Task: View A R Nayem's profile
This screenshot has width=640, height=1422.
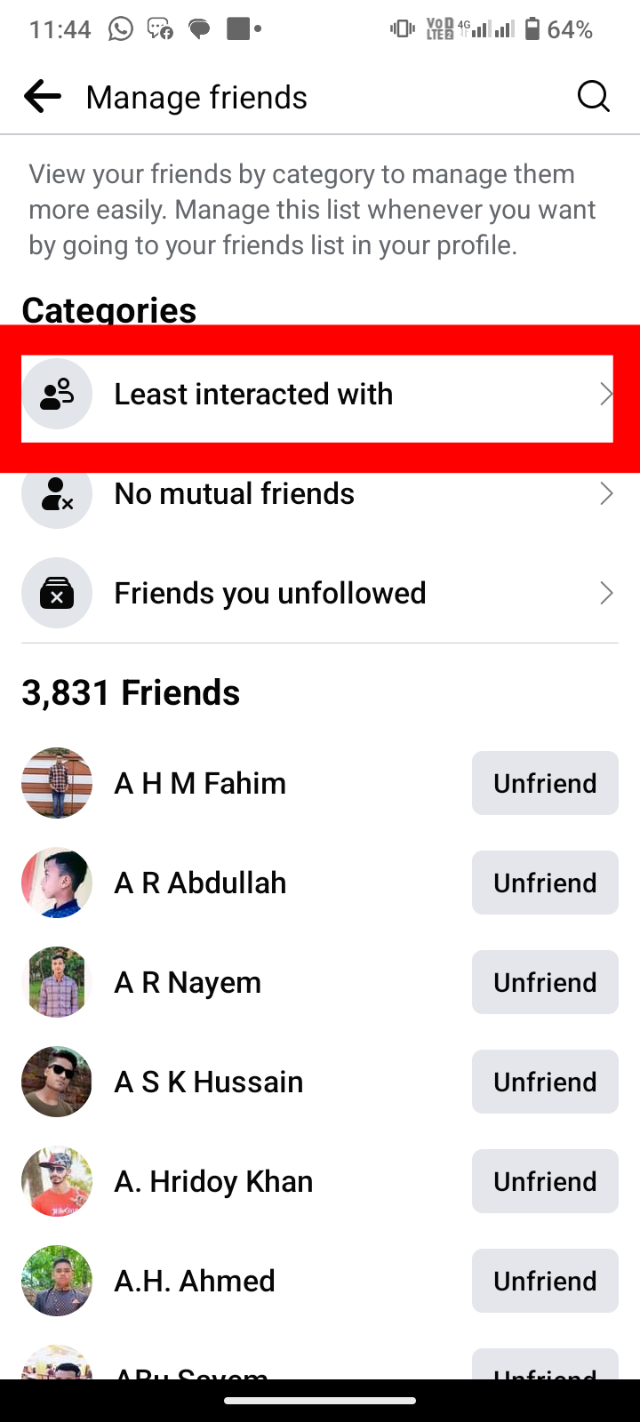Action: pyautogui.click(x=188, y=982)
